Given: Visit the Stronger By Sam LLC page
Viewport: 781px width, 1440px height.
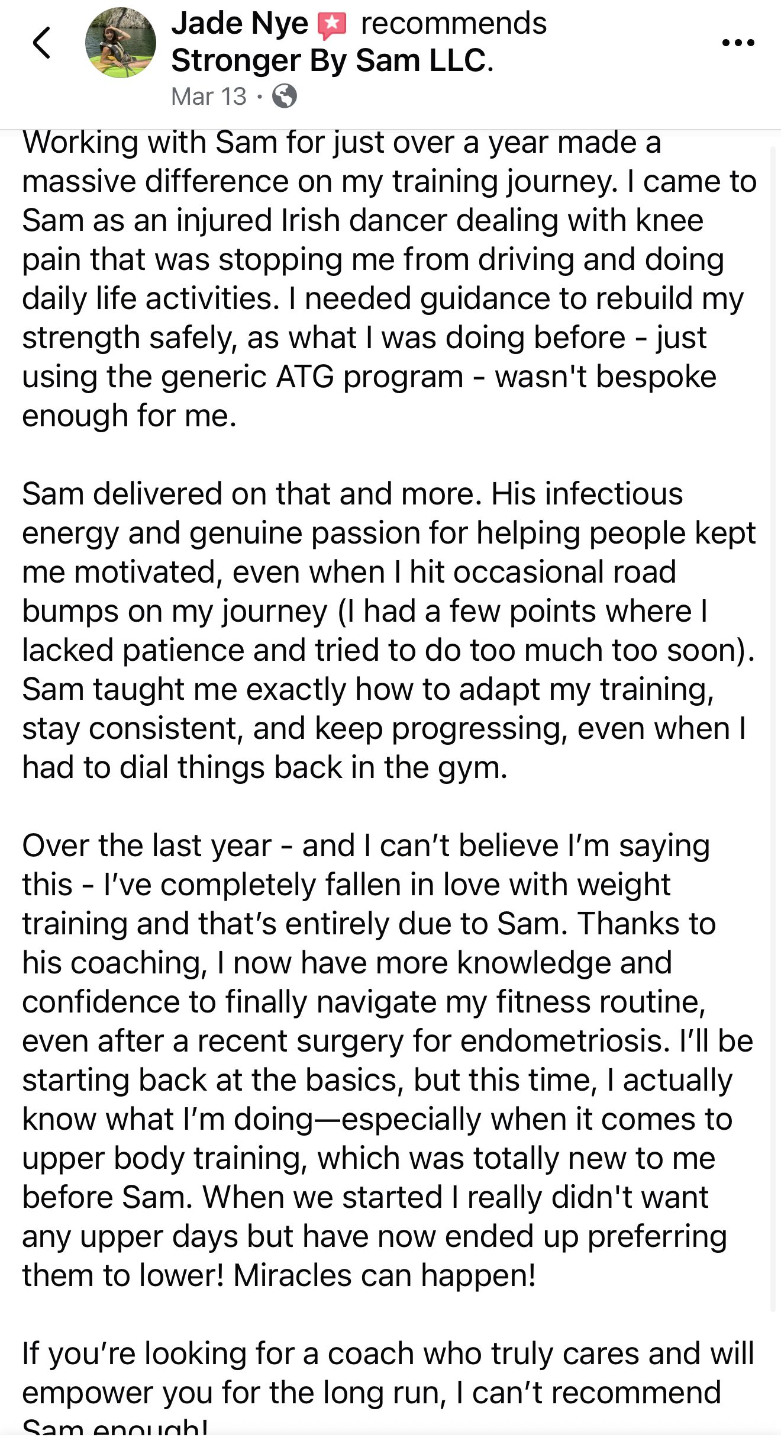Looking at the screenshot, I should pos(329,61).
